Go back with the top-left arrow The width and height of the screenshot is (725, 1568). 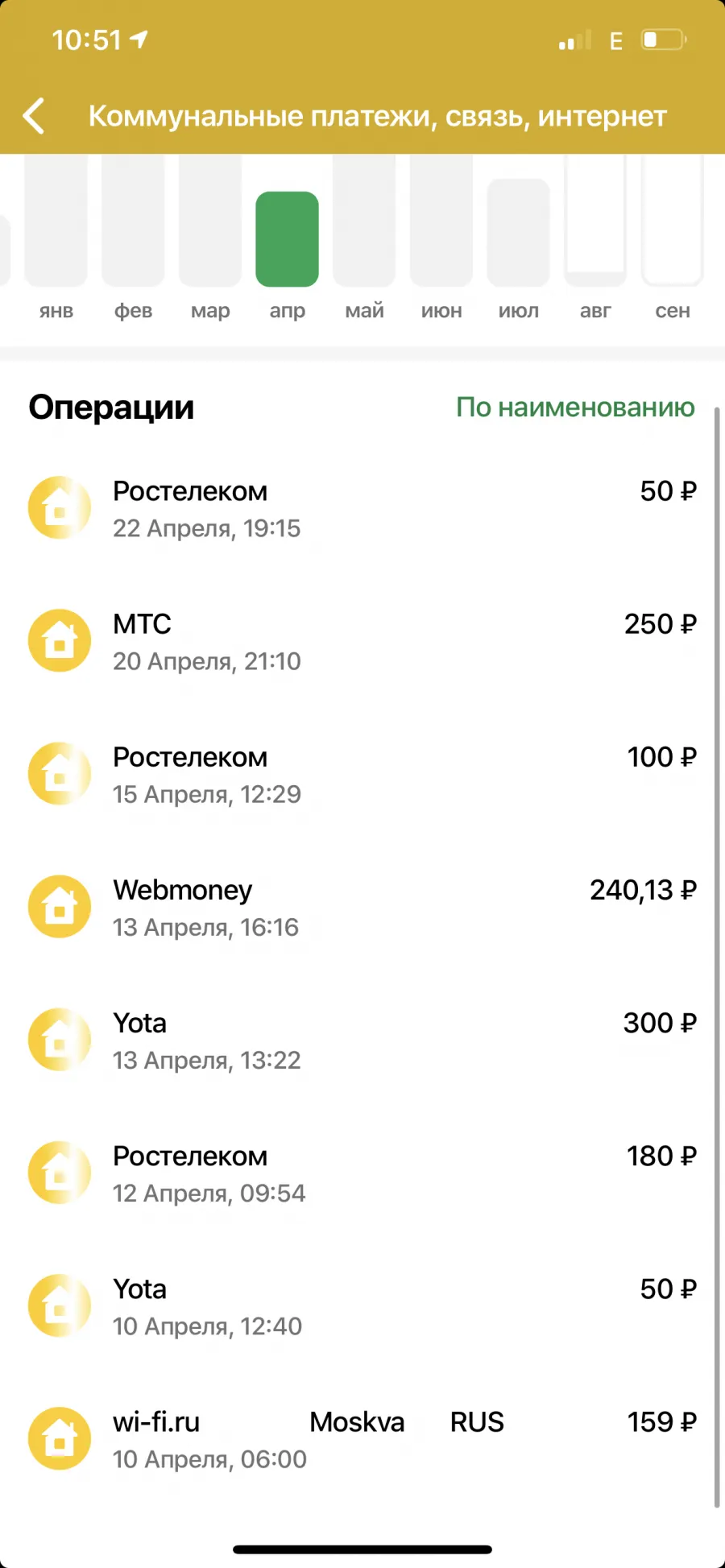click(x=34, y=117)
